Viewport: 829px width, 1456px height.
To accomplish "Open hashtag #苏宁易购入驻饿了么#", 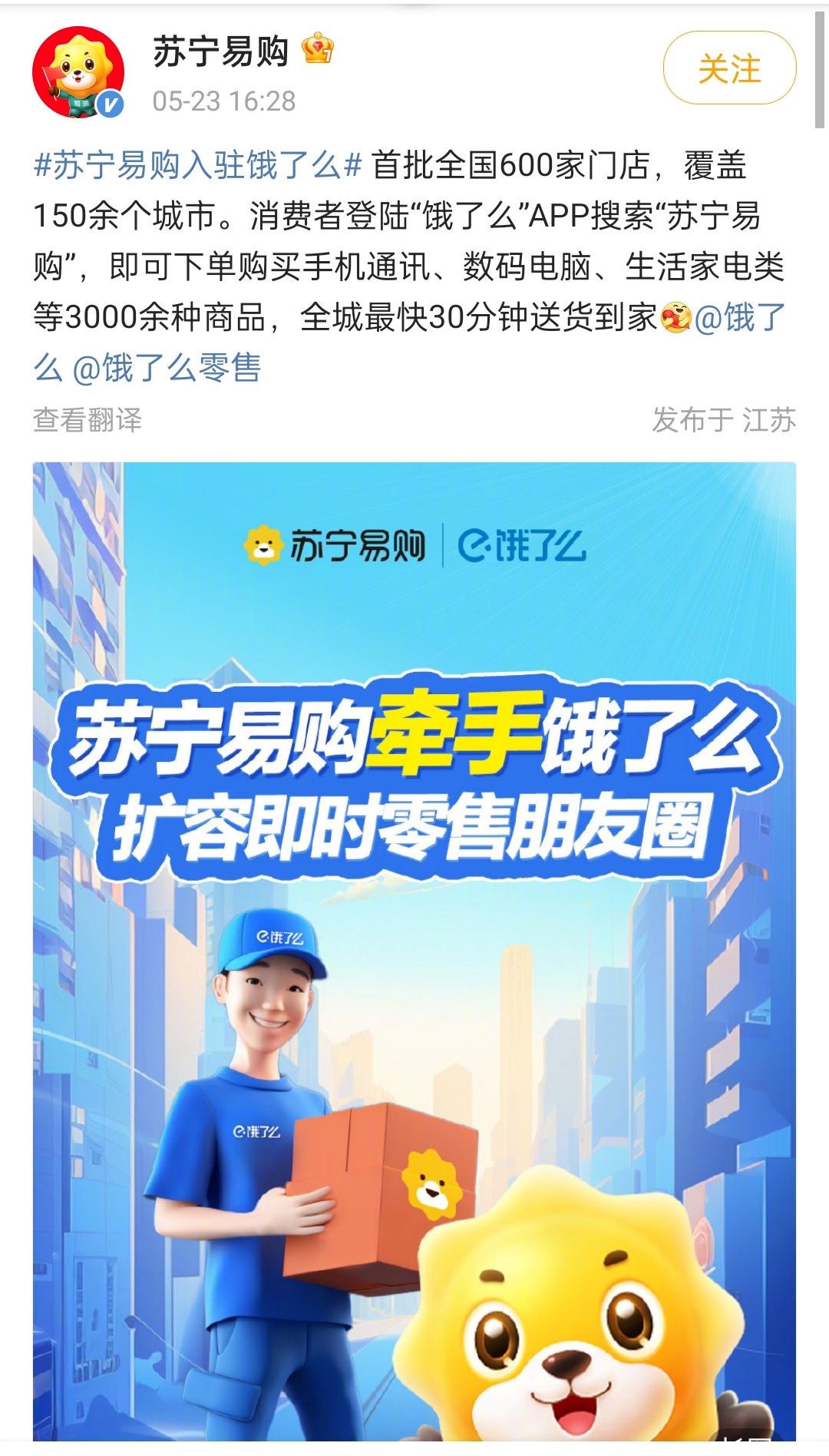I will click(x=197, y=165).
